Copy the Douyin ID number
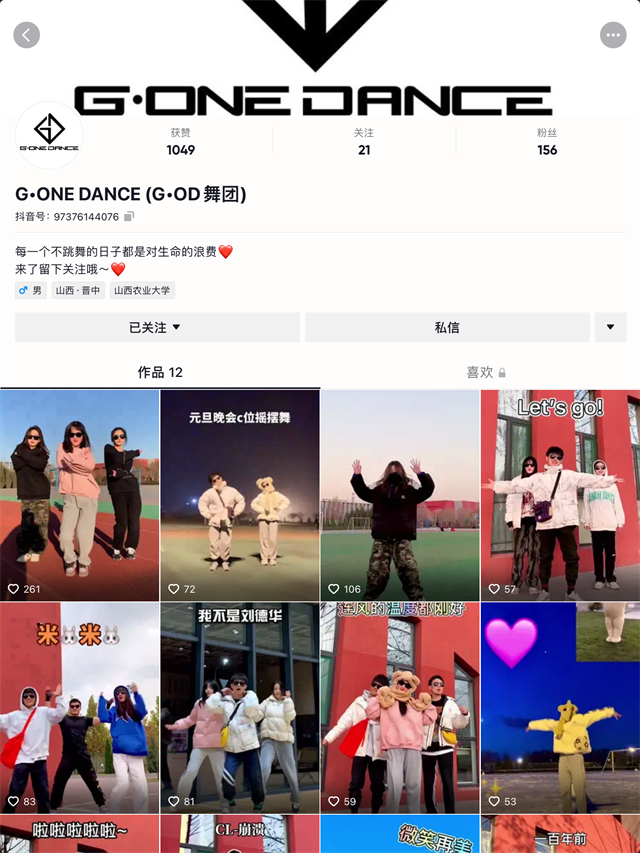Image resolution: width=640 pixels, height=853 pixels. [x=129, y=217]
